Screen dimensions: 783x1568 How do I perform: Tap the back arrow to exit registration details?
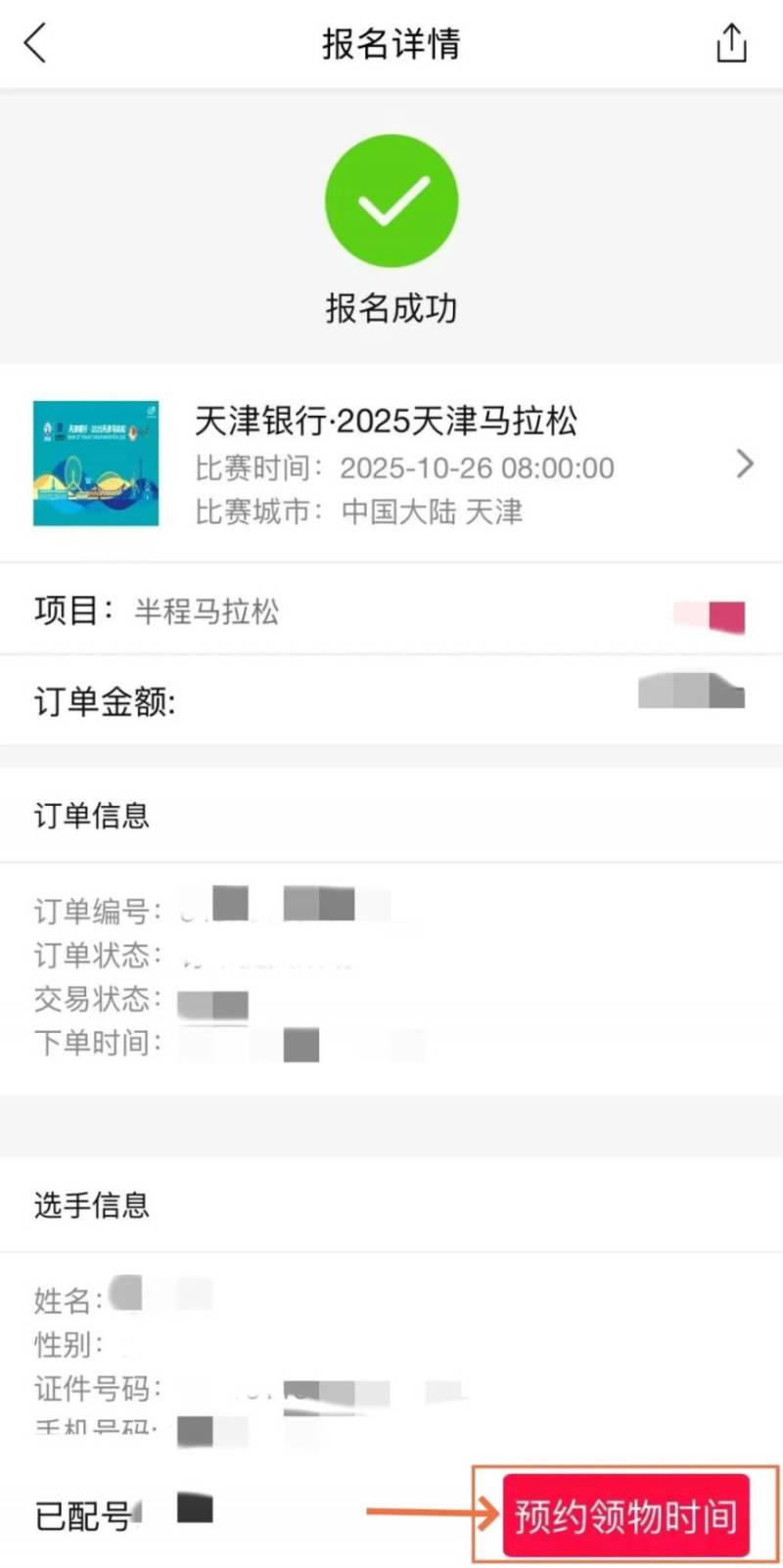pyautogui.click(x=35, y=43)
